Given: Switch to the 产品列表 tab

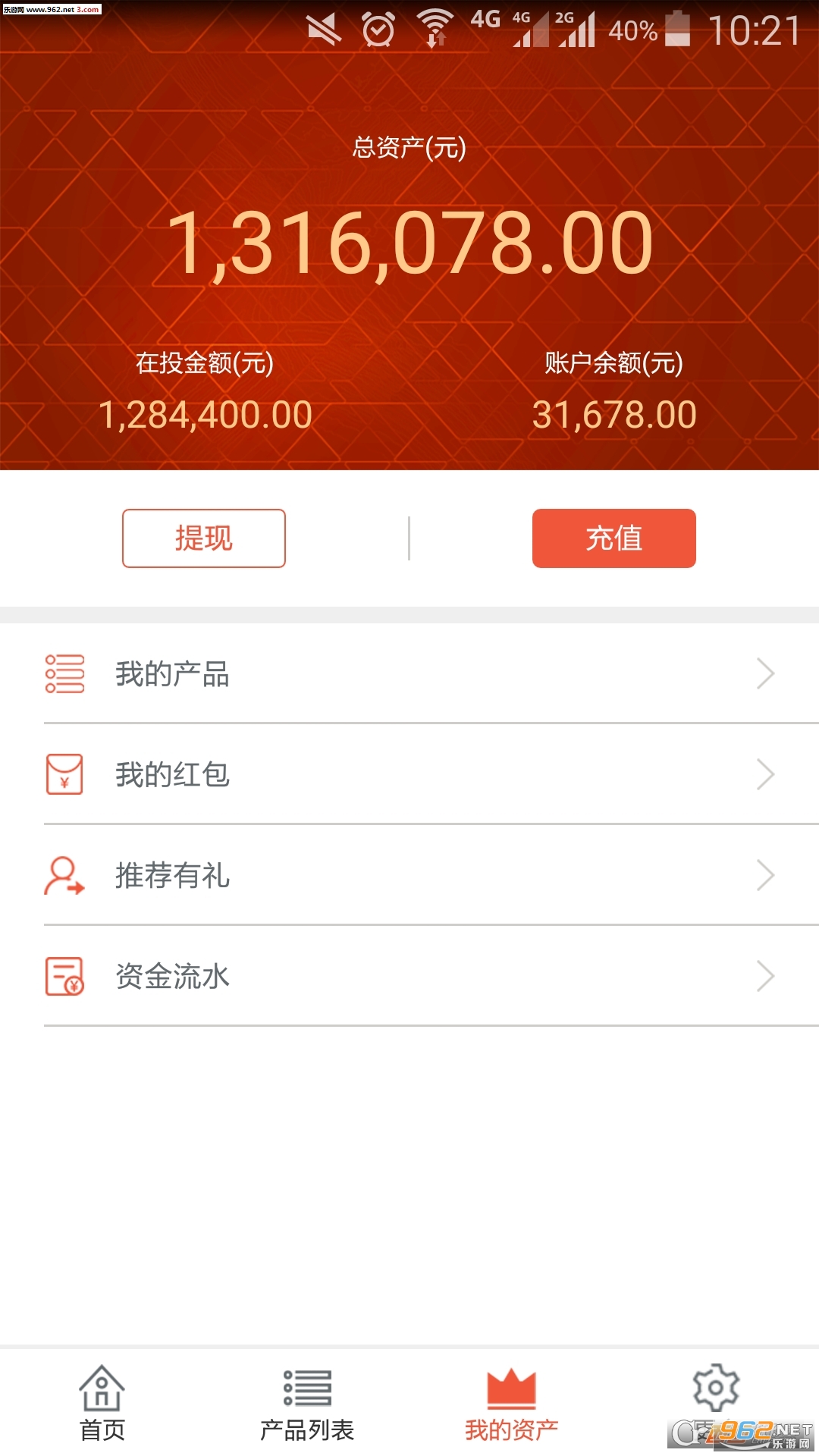Looking at the screenshot, I should pos(307,1403).
